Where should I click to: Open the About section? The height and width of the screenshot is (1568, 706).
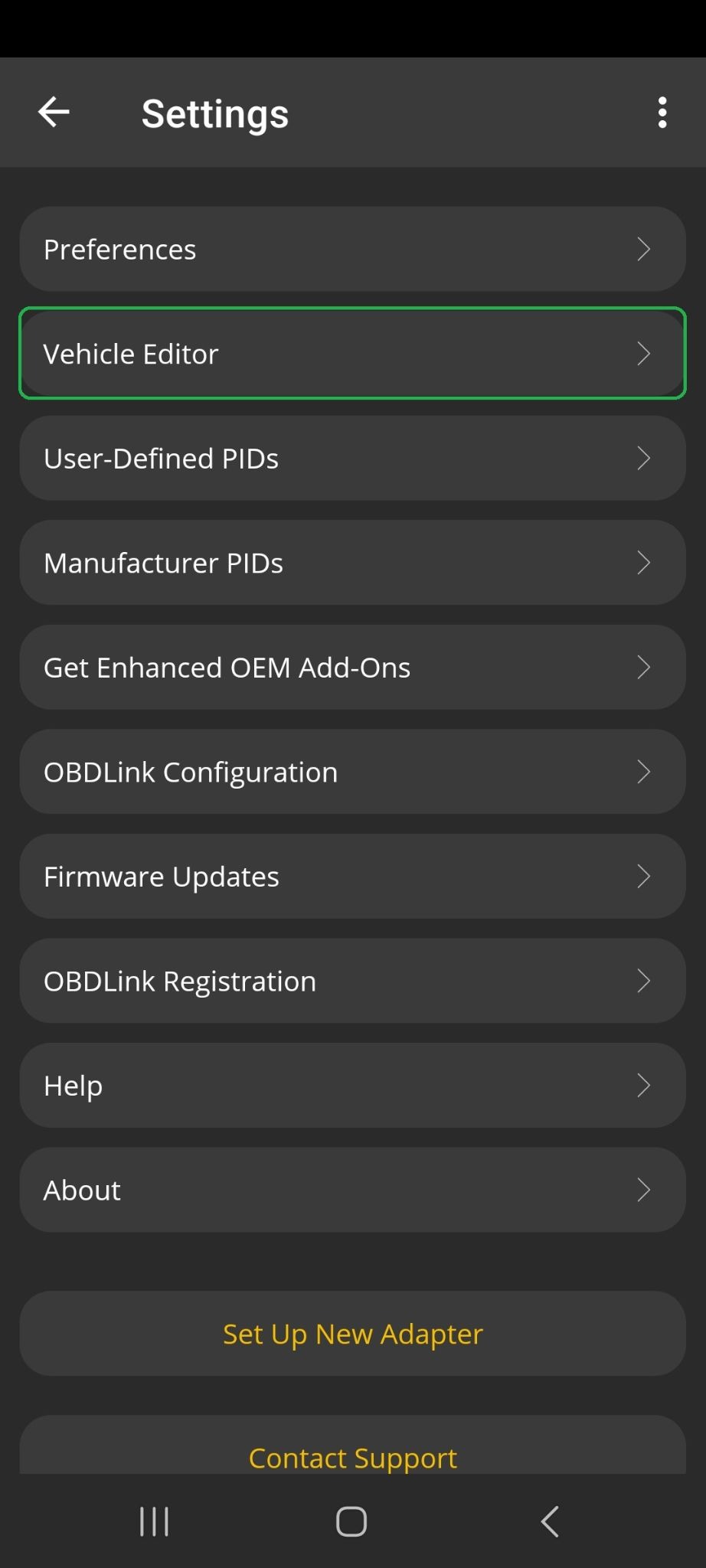coord(351,1190)
